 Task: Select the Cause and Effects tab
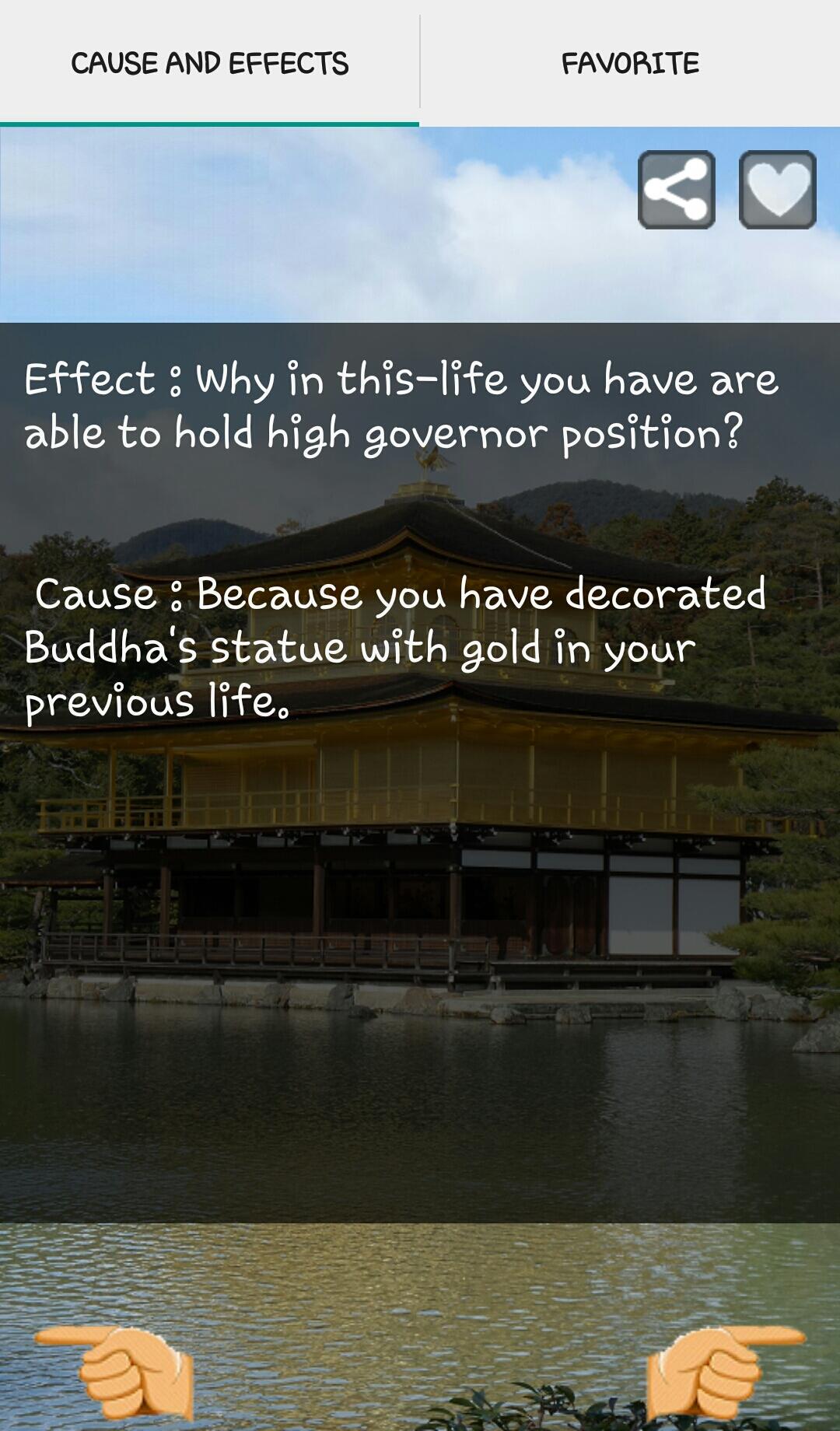[209, 63]
